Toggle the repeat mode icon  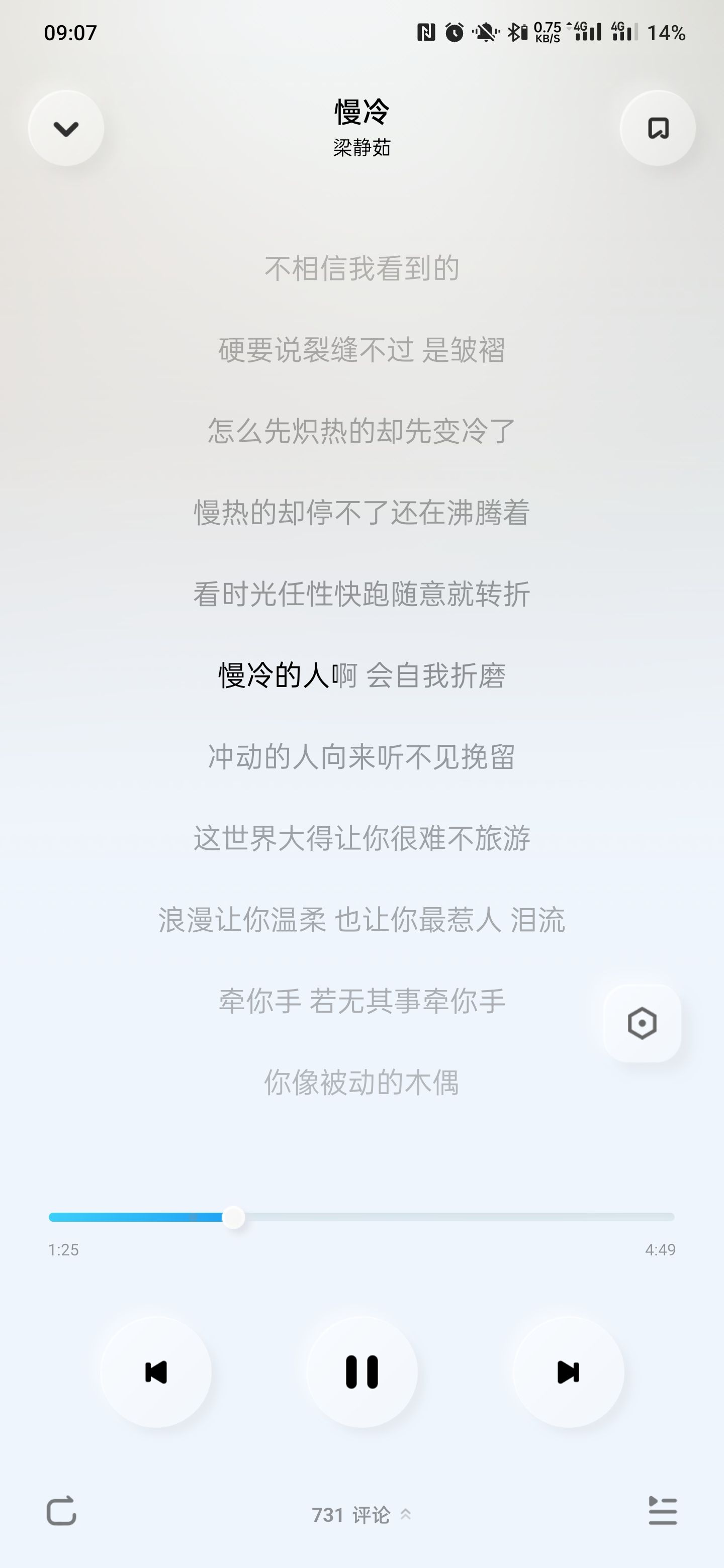(x=61, y=1511)
